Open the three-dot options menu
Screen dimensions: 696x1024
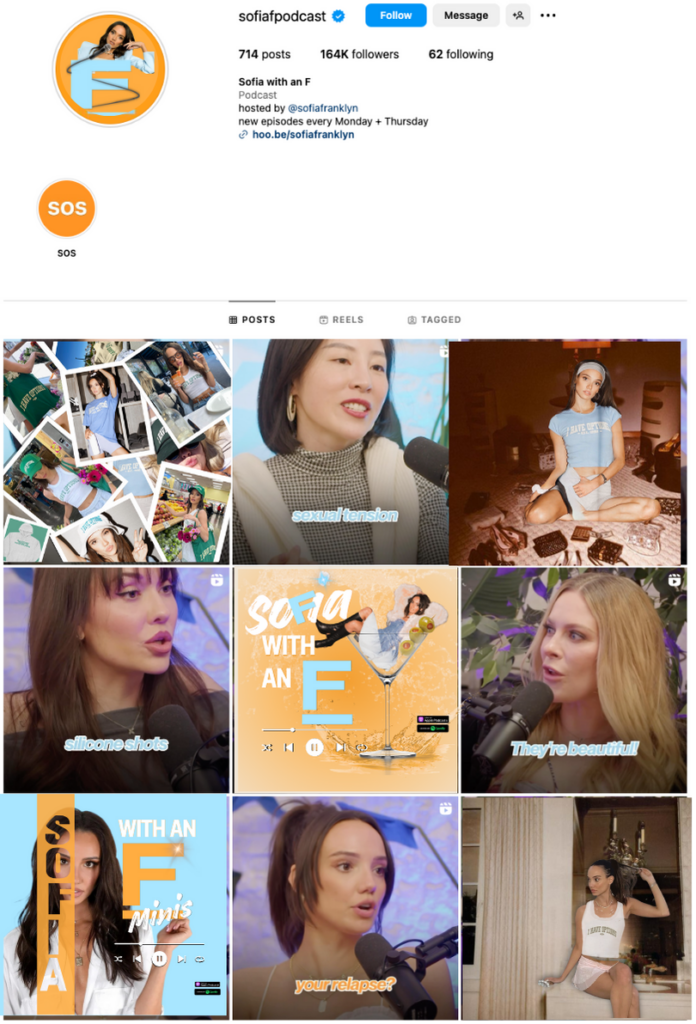pos(548,15)
